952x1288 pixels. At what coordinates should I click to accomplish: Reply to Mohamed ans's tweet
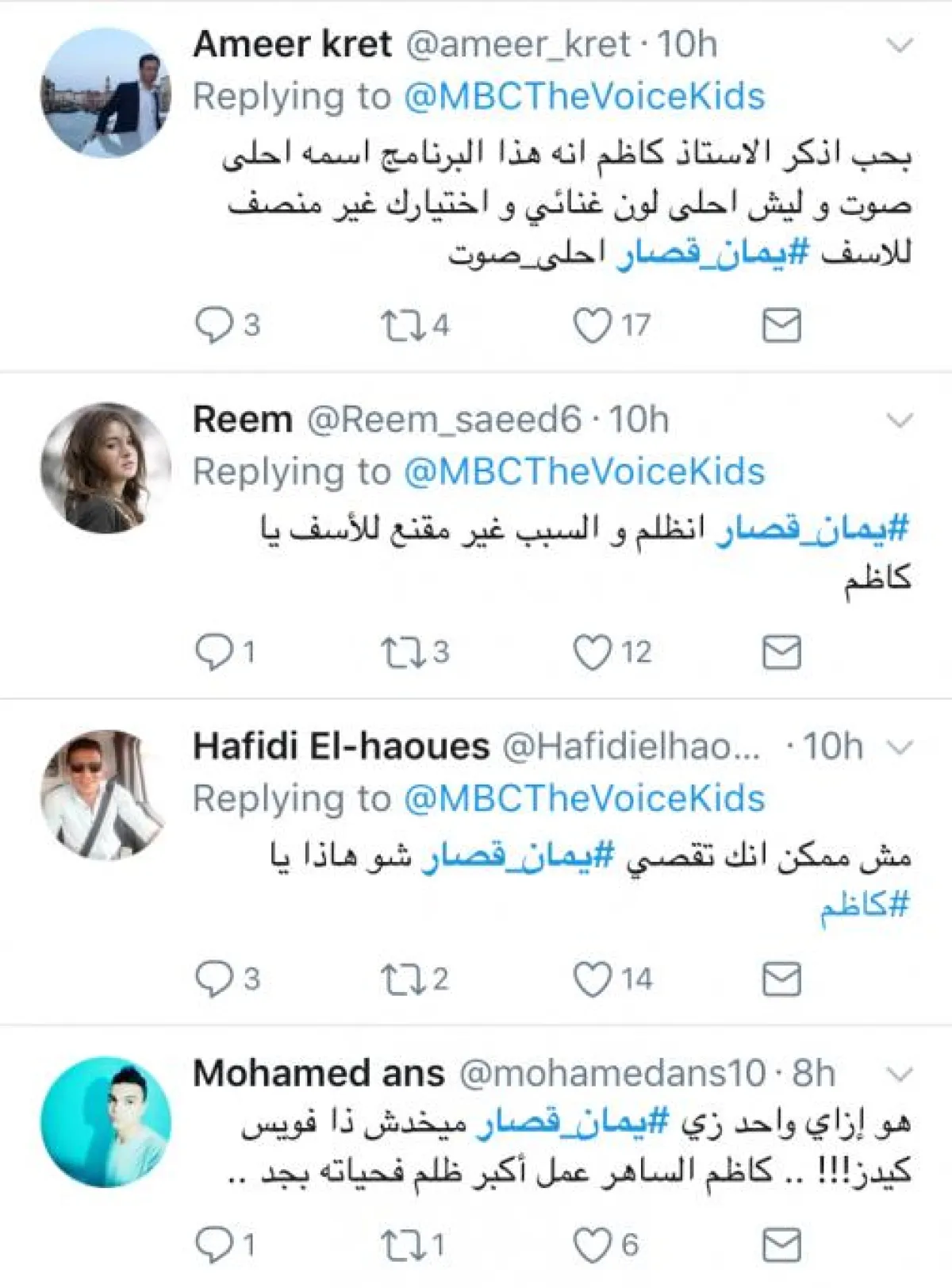213,1244
